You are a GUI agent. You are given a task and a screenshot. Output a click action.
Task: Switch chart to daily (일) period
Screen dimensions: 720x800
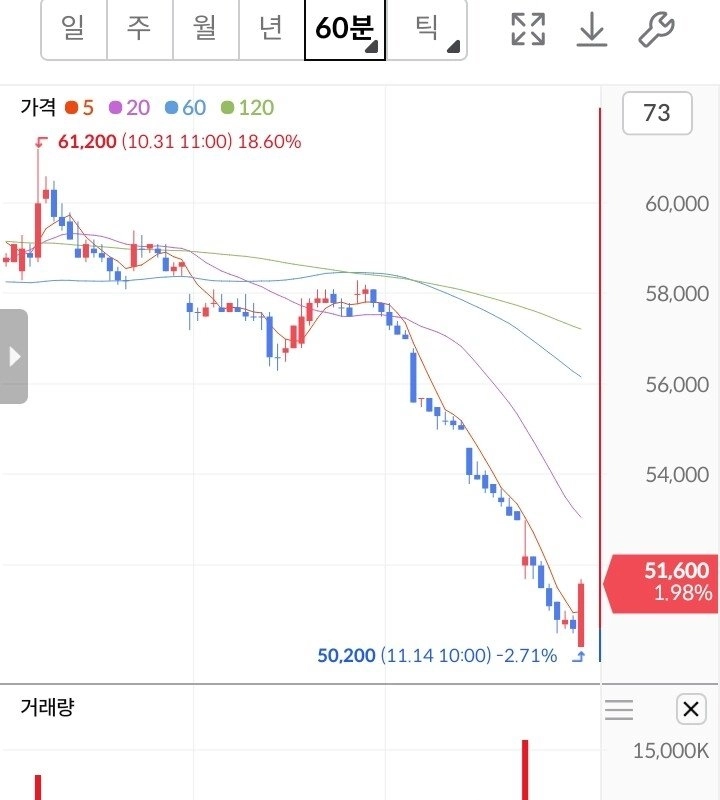coord(73,29)
